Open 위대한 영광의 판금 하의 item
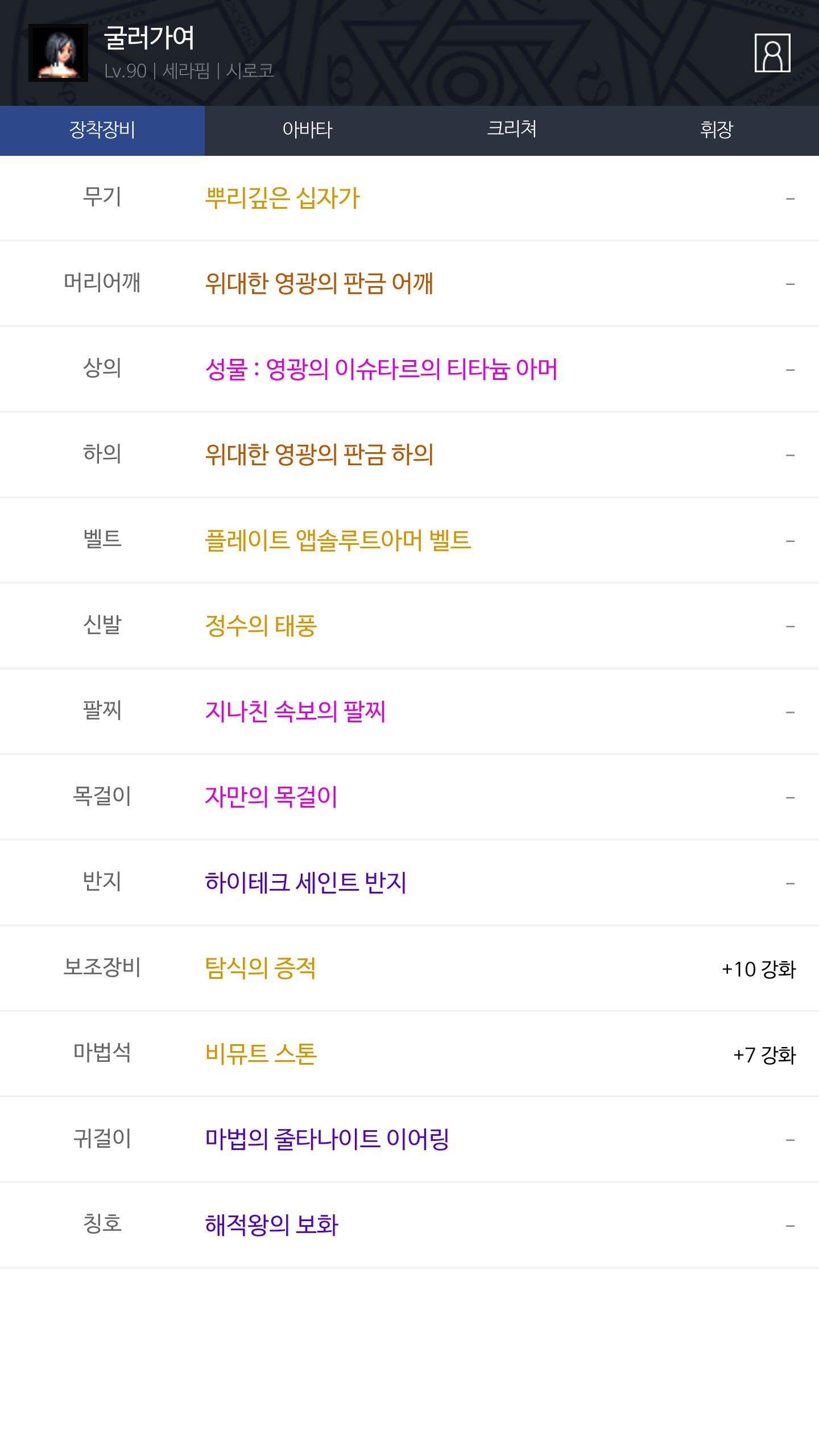 click(319, 454)
